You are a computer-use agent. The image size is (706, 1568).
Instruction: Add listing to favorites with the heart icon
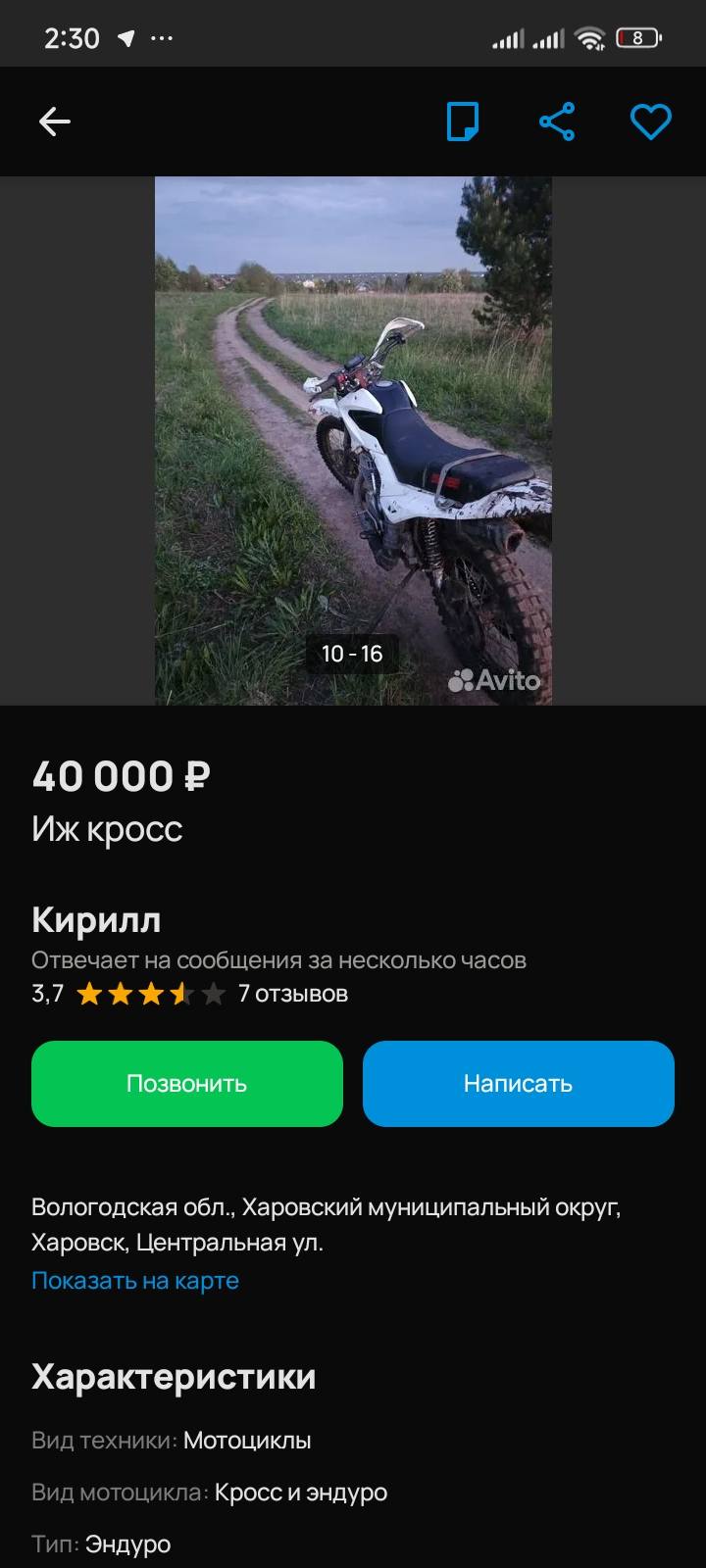(x=650, y=121)
